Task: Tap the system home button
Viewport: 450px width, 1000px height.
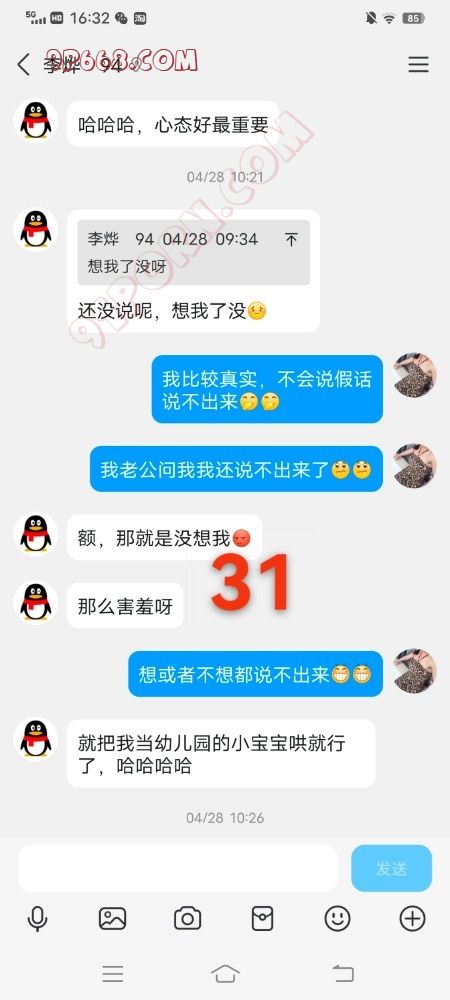Action: 225,973
